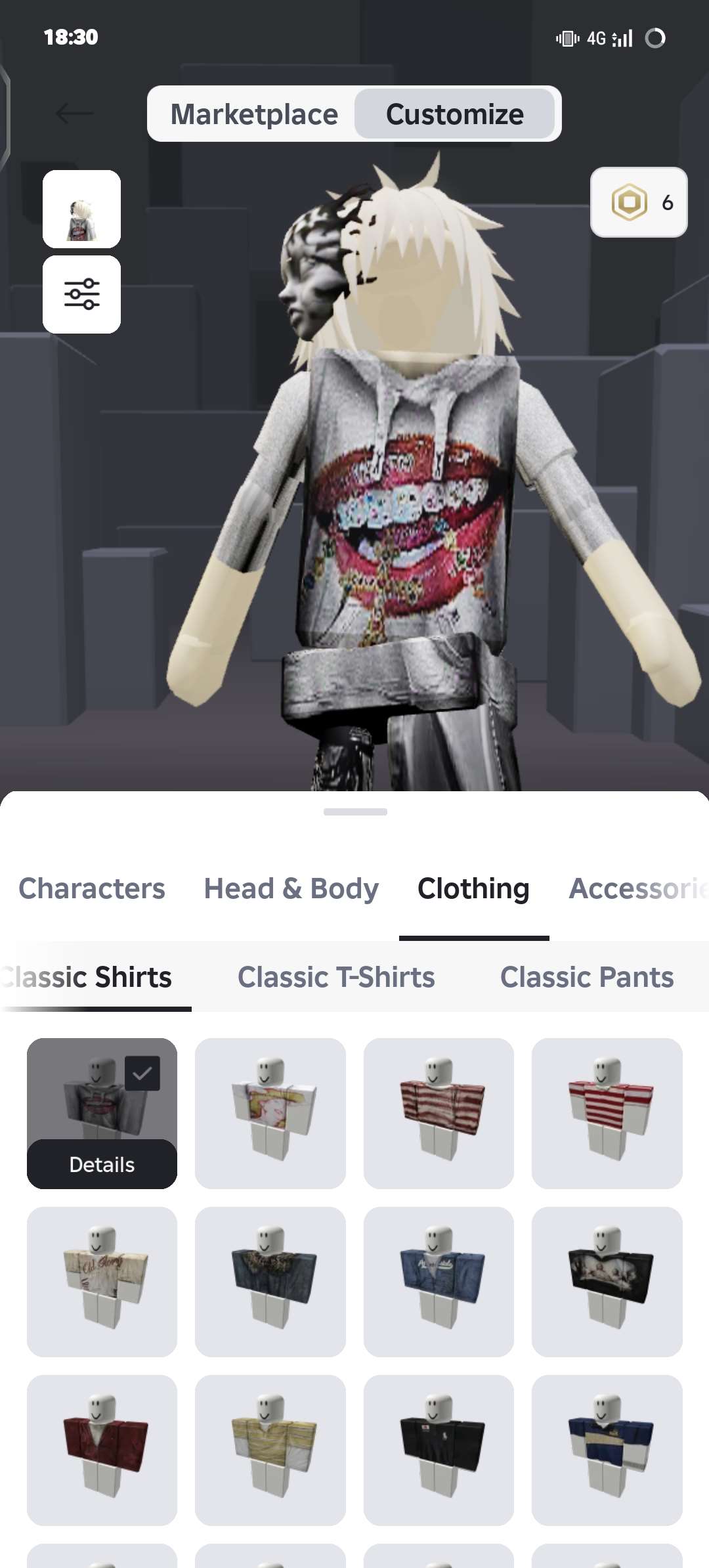
Task: Wear the black shirt with graphic print
Action: [x=607, y=1282]
